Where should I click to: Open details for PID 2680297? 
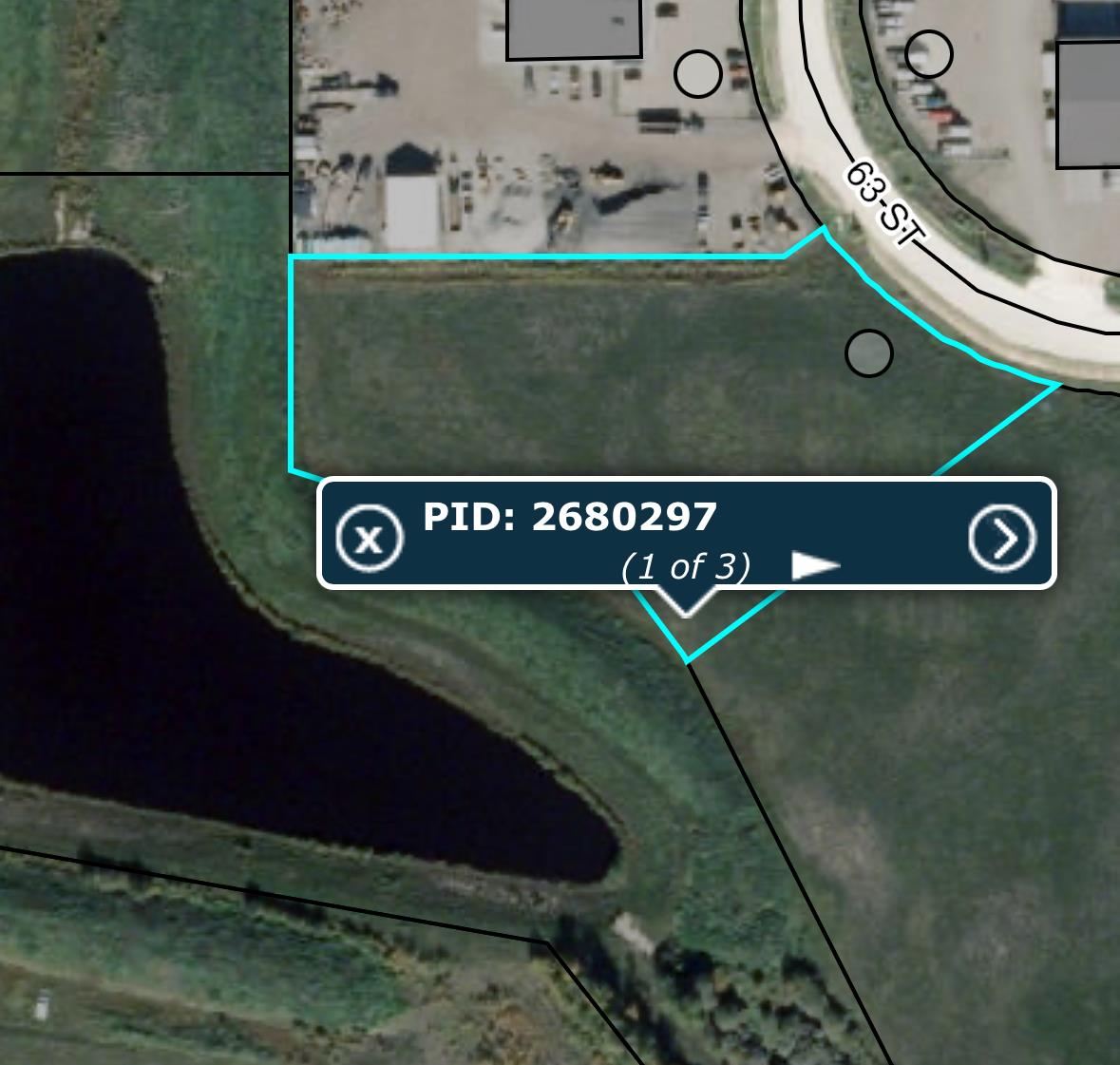tap(1002, 538)
